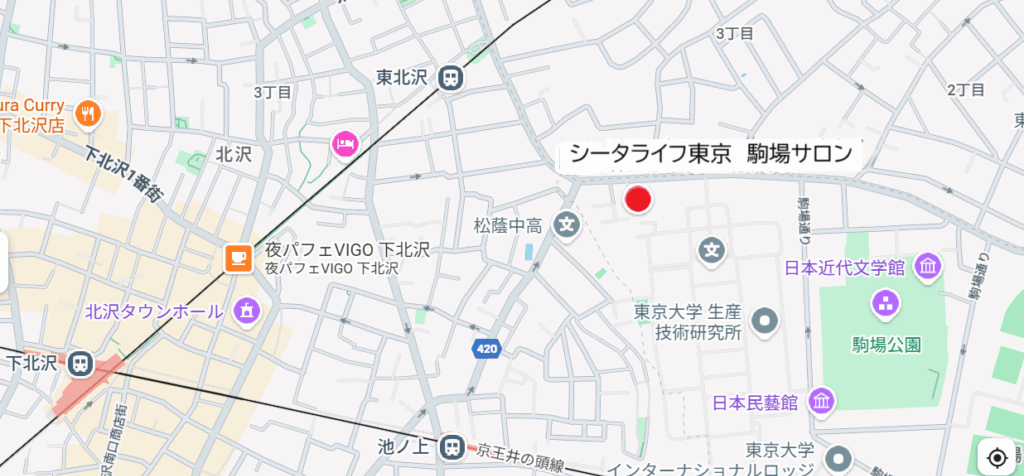The image size is (1024, 476).
Task: Open the 北沢タウンホール pin
Action: click(x=246, y=311)
